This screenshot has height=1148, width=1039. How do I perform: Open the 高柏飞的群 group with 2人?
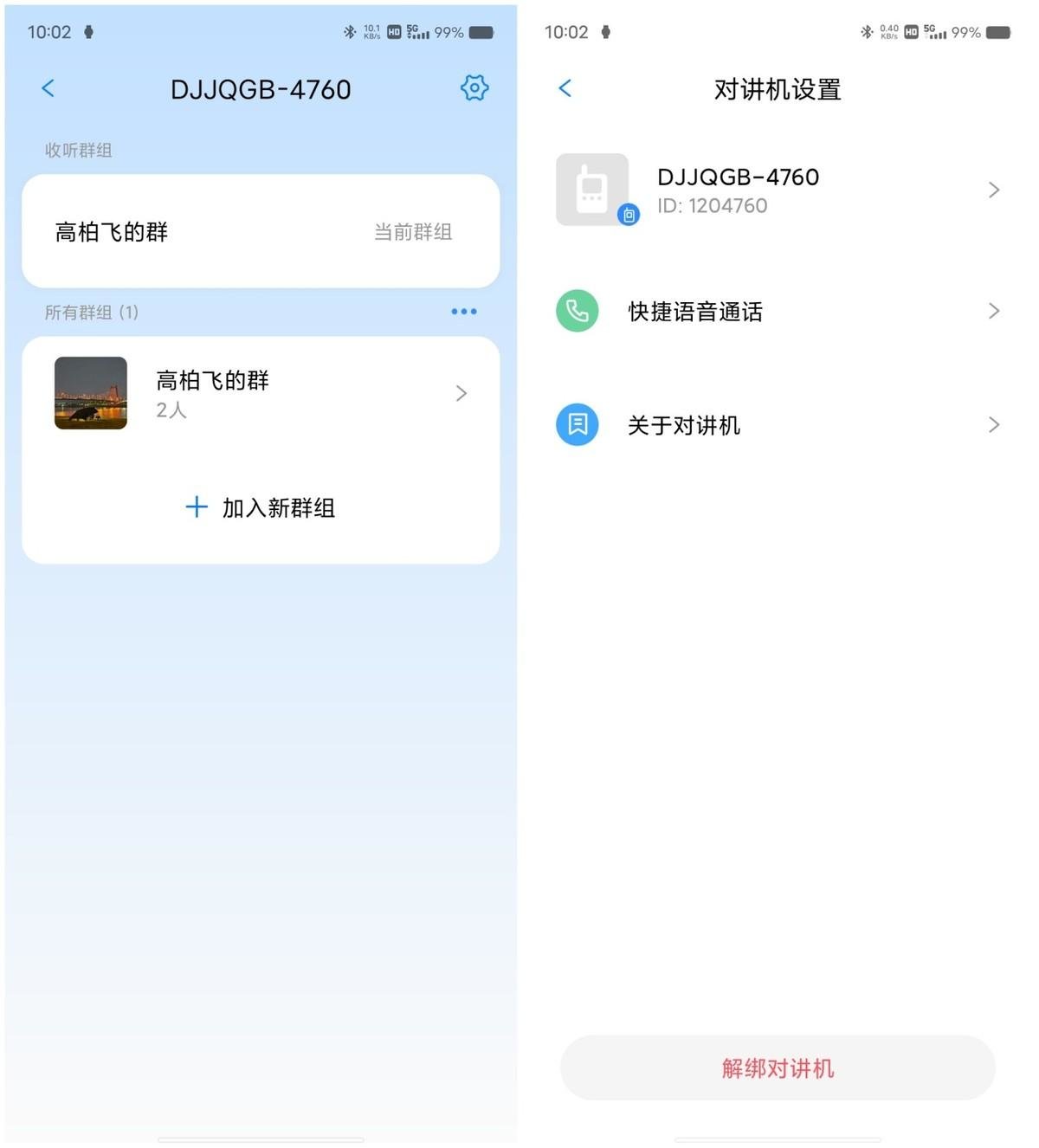(260, 394)
